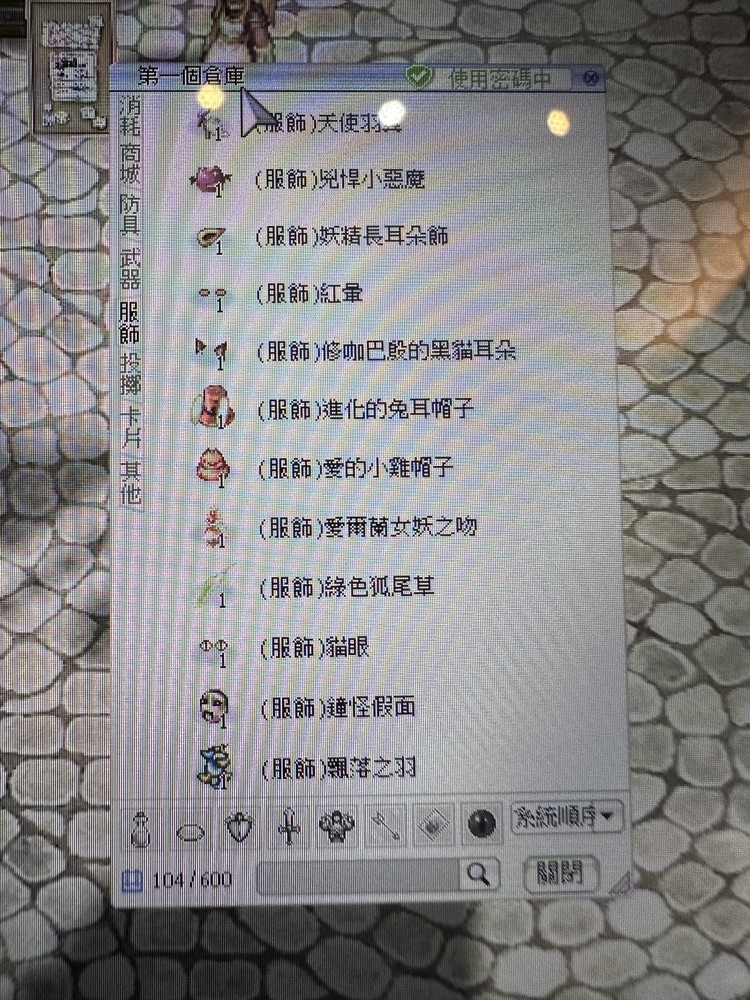Switch to the 卡片 tab
The width and height of the screenshot is (750, 1000).
click(131, 426)
